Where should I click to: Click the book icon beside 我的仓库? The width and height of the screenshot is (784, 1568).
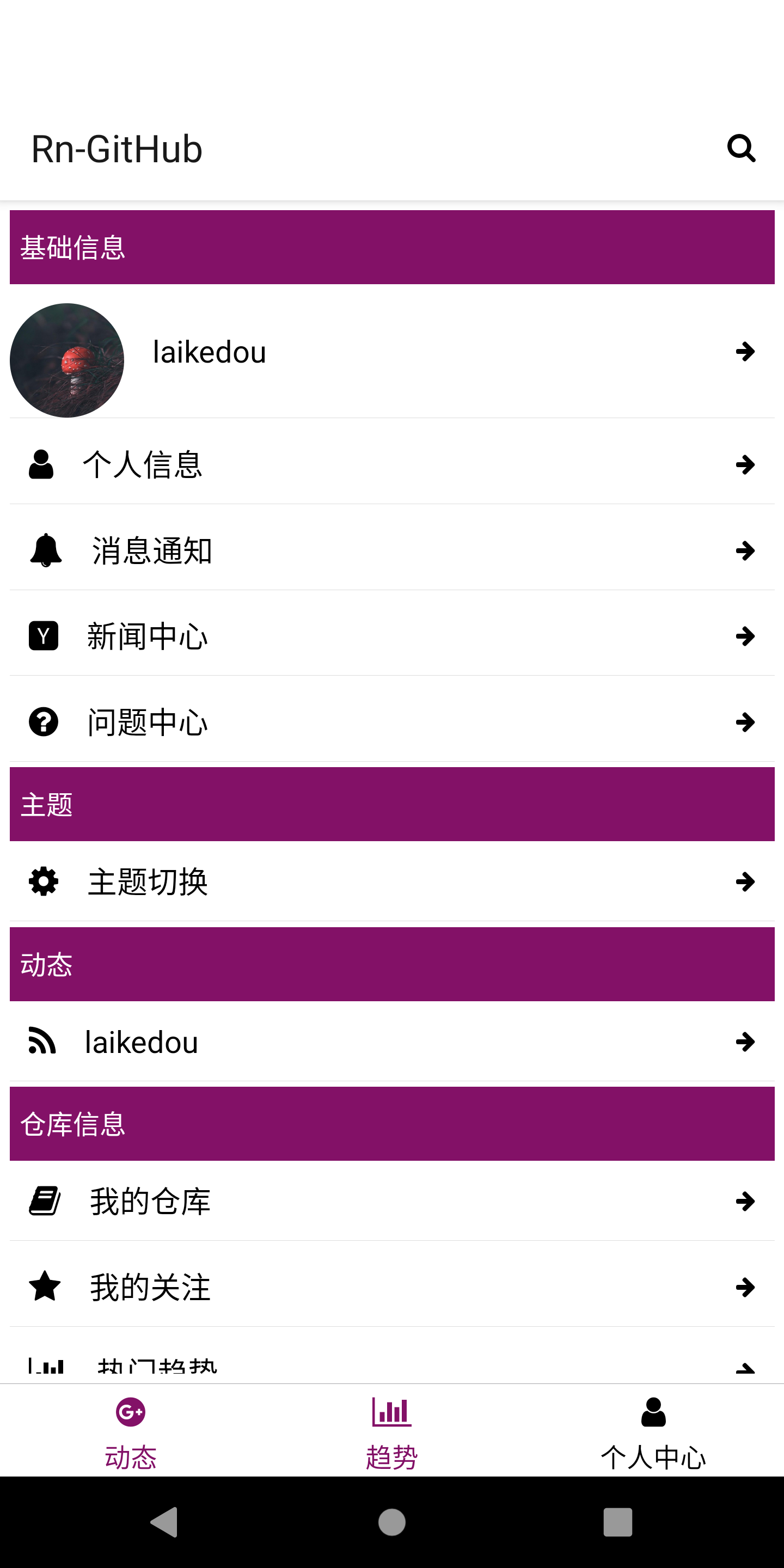click(45, 1200)
